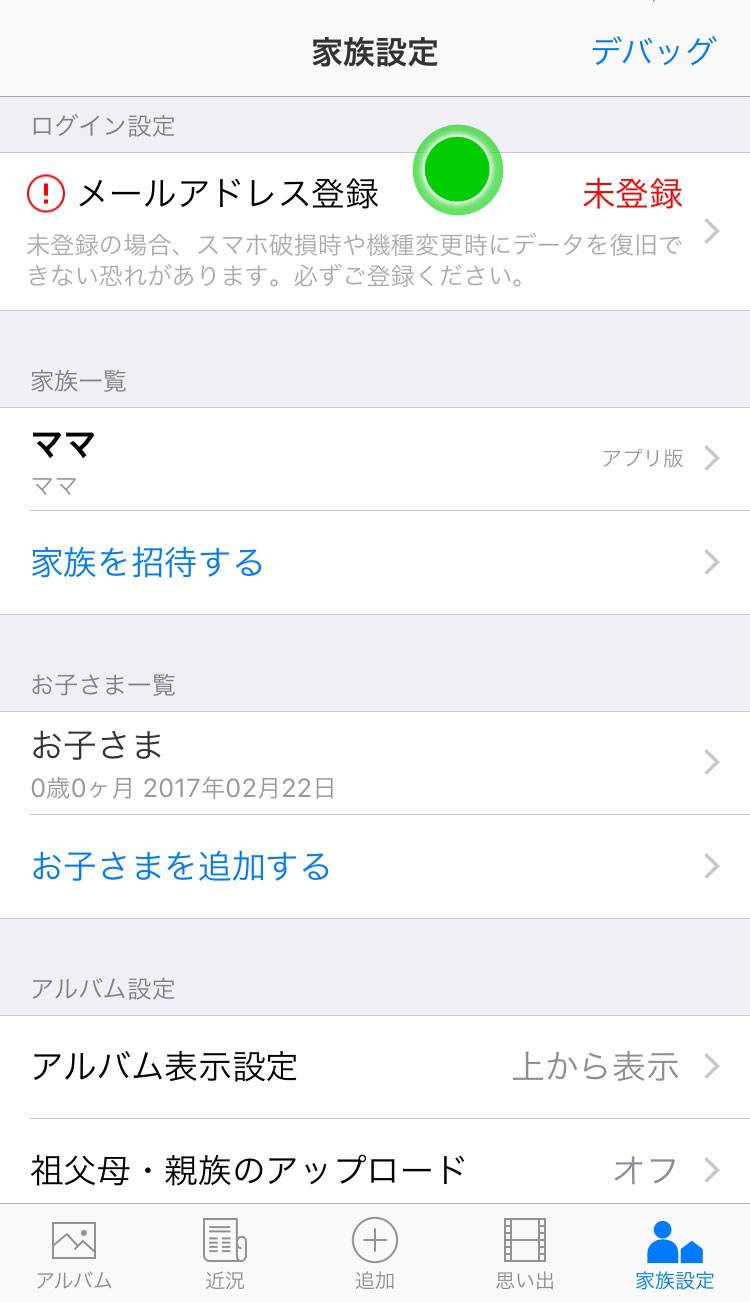Switch to the 思い出 tab

tap(525, 1254)
